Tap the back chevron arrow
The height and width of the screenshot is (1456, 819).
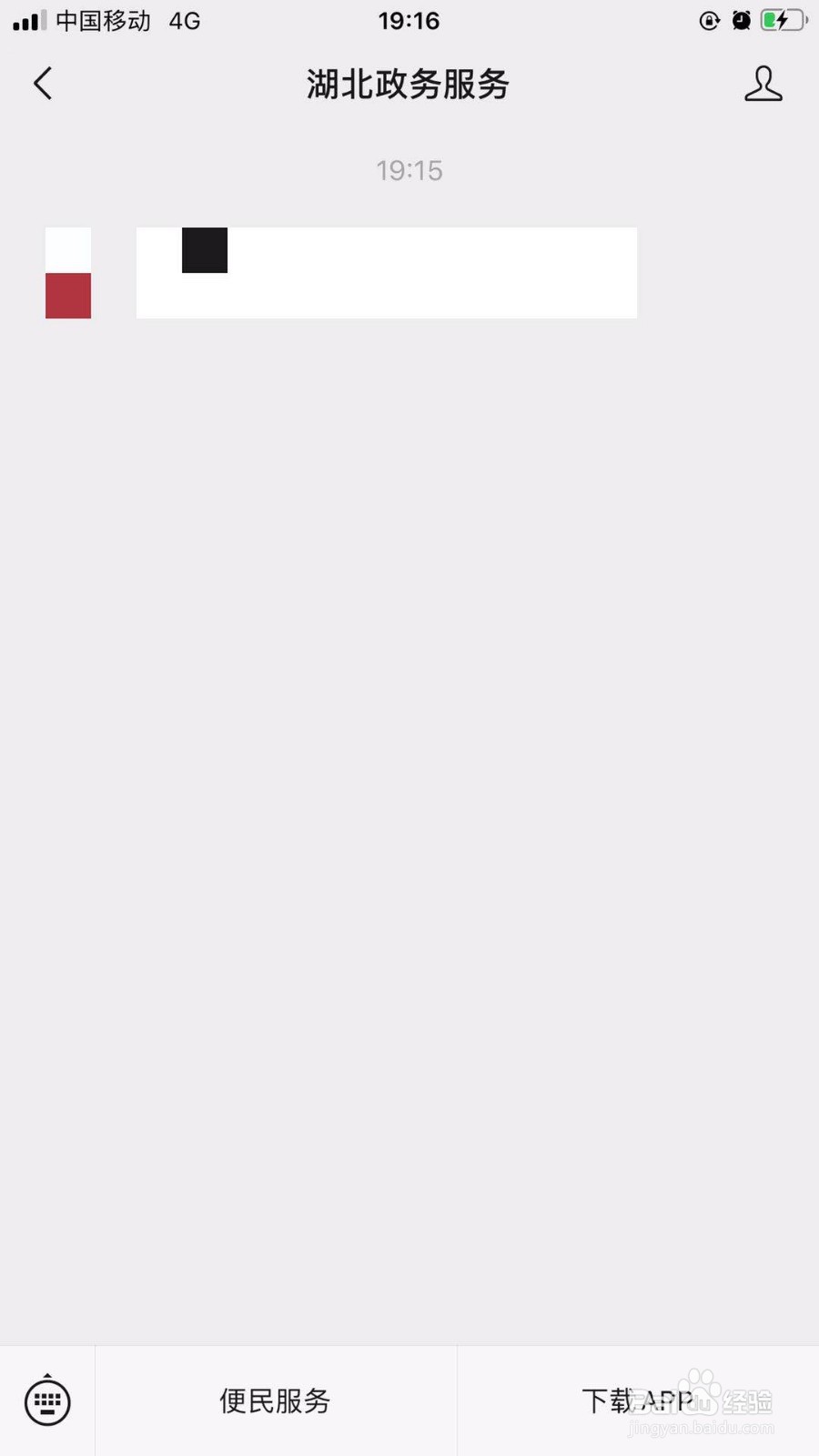(x=42, y=83)
